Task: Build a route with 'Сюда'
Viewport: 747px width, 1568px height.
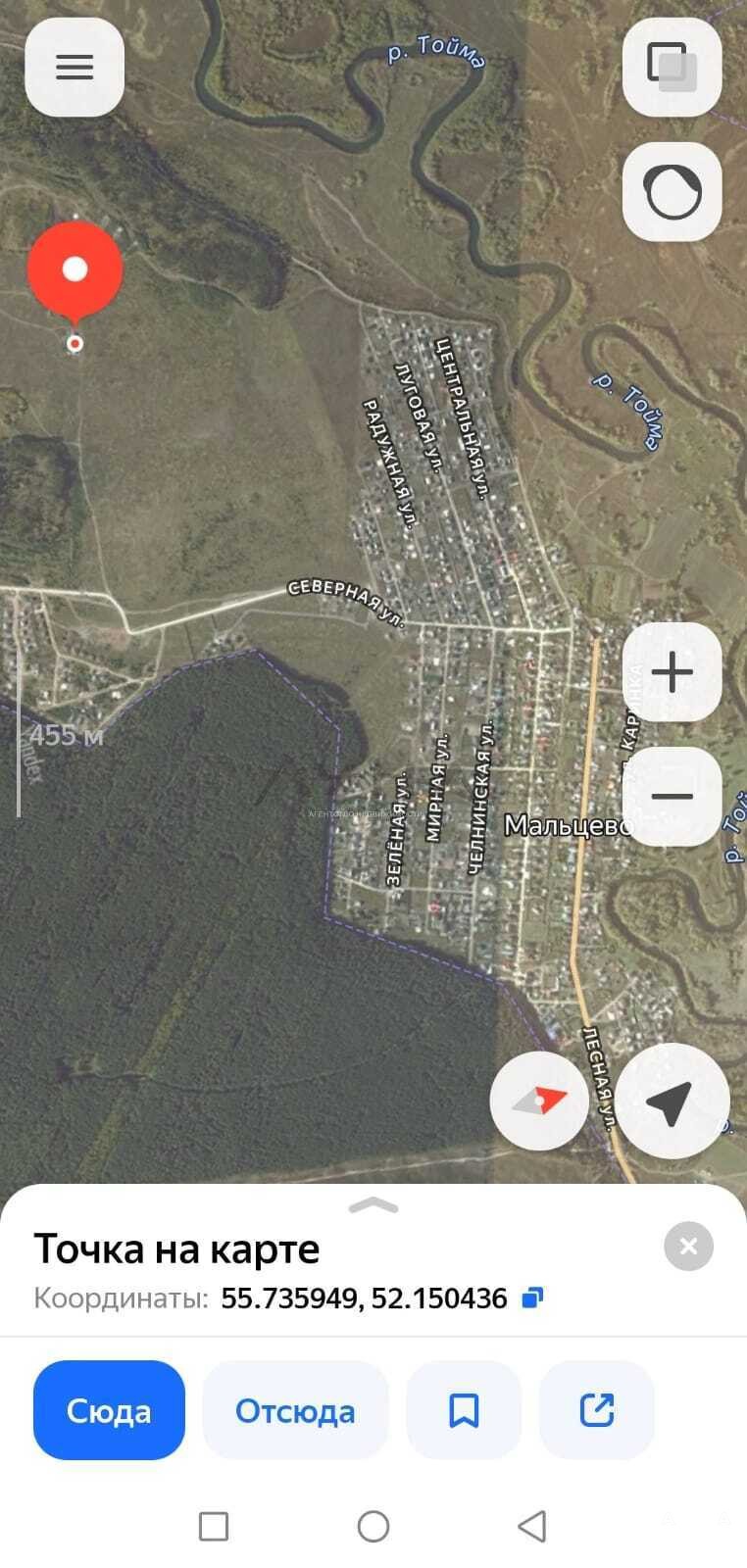Action: [109, 1410]
